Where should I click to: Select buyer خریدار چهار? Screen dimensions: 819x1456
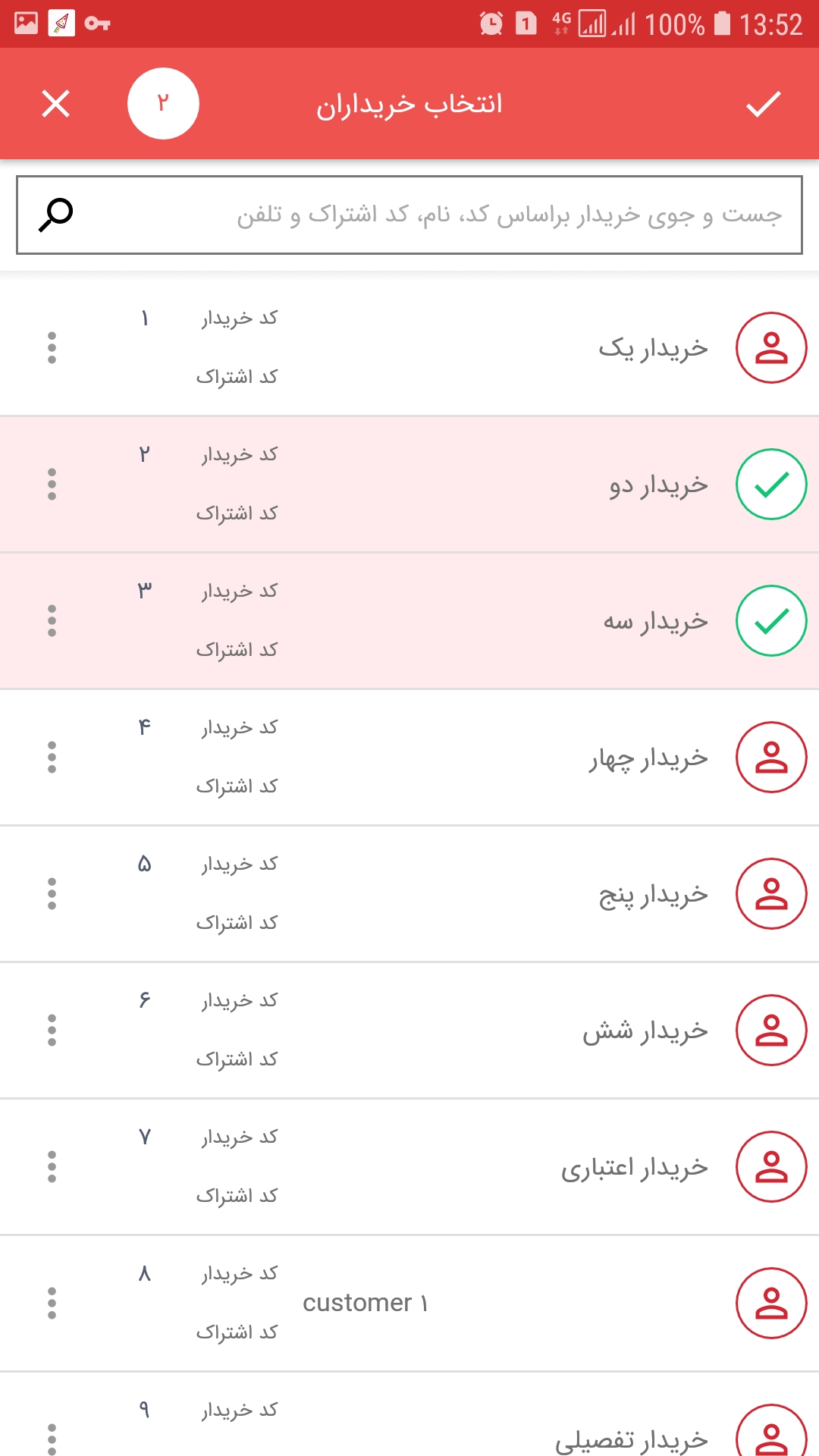[x=771, y=758]
